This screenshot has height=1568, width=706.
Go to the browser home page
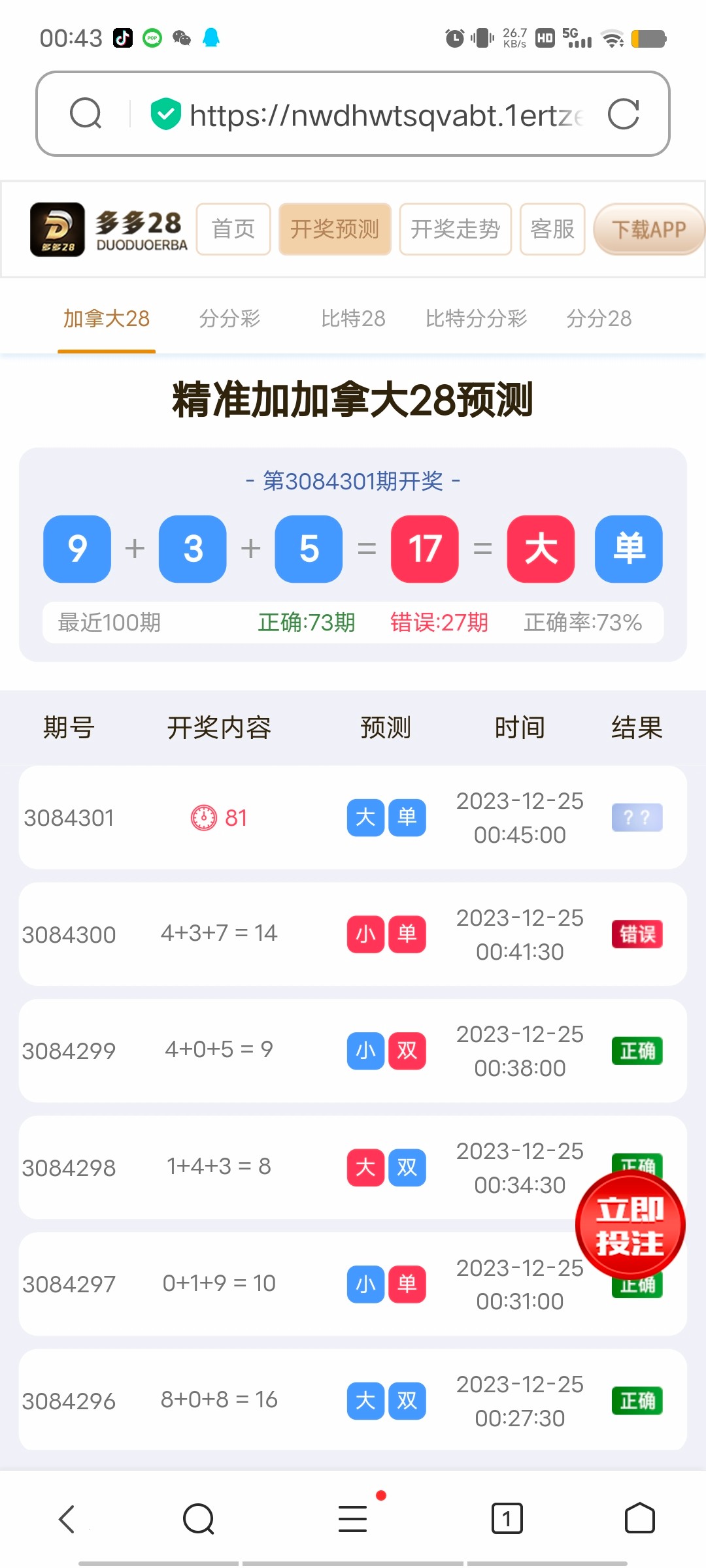[639, 1519]
